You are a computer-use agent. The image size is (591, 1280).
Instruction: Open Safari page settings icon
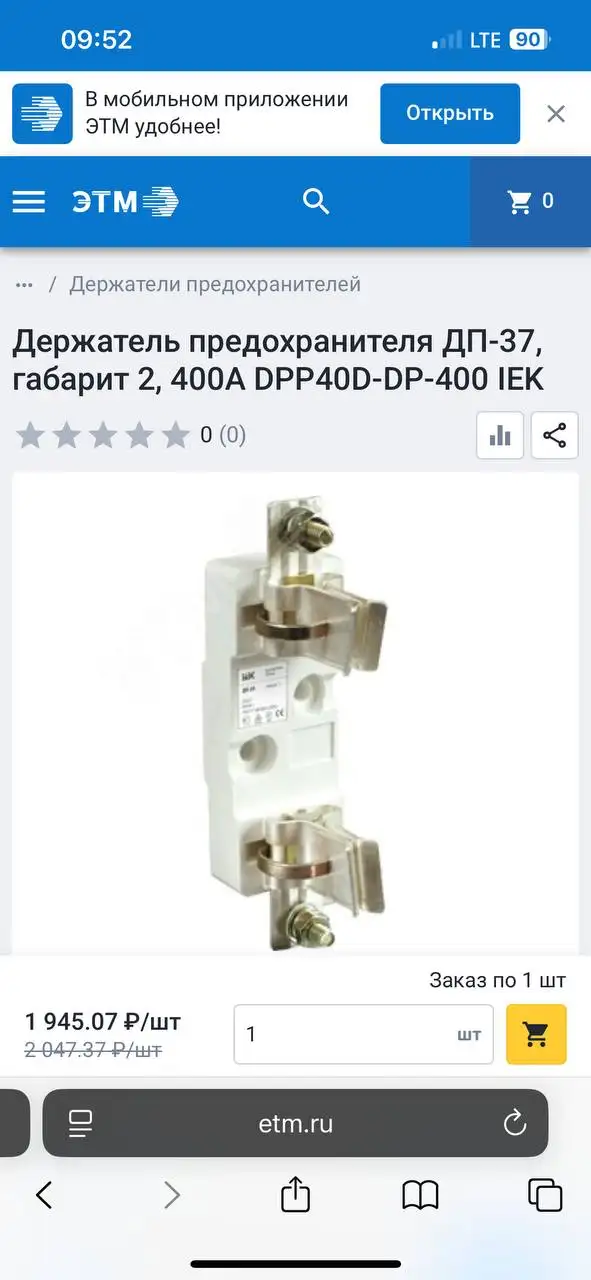81,1123
